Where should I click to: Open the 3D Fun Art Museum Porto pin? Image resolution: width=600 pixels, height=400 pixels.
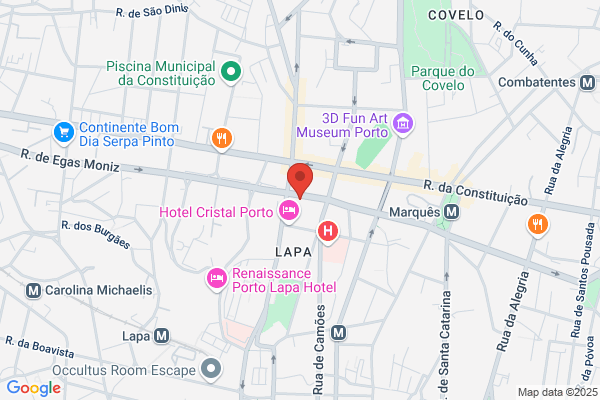click(x=403, y=124)
